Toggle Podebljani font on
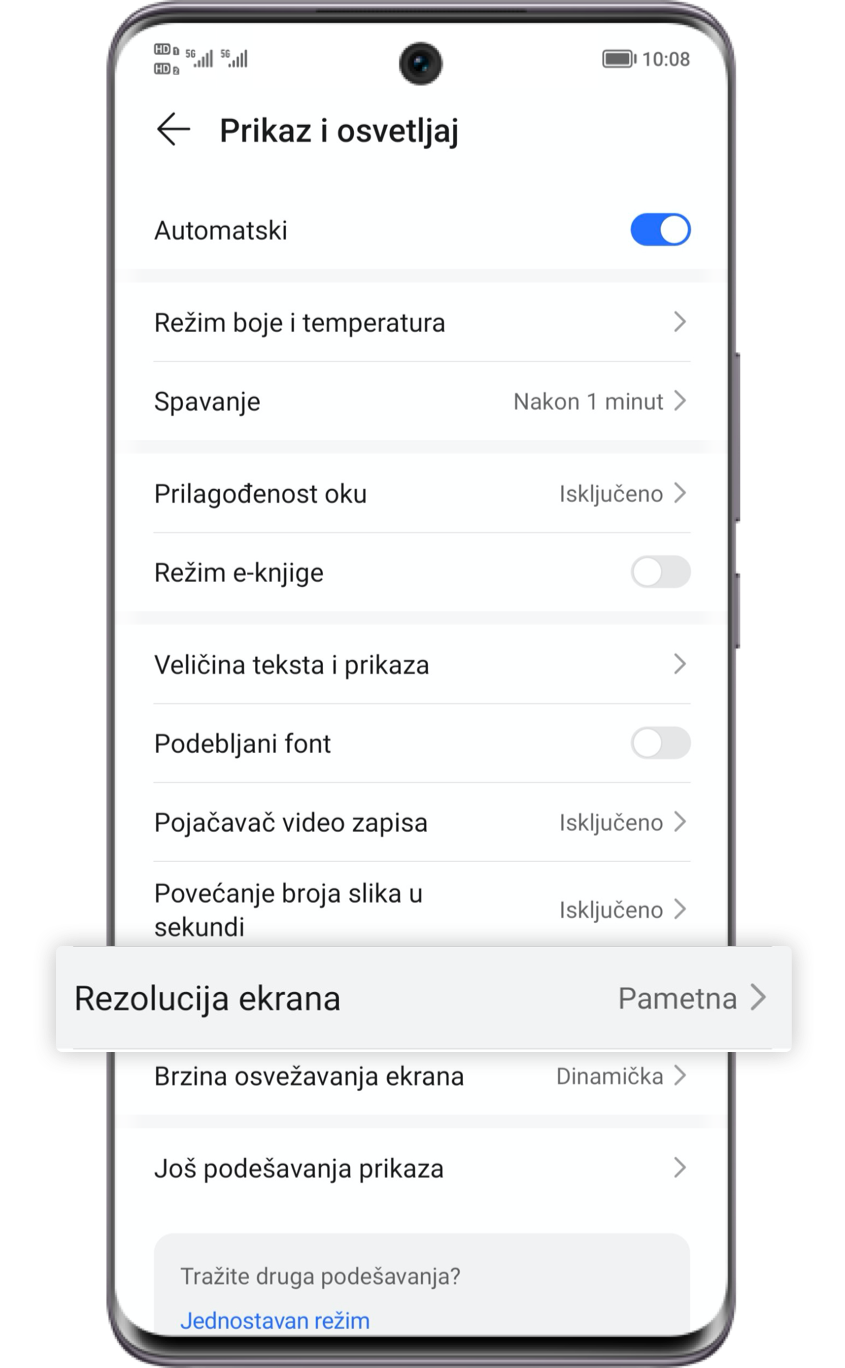The width and height of the screenshot is (845, 1368). click(x=660, y=743)
